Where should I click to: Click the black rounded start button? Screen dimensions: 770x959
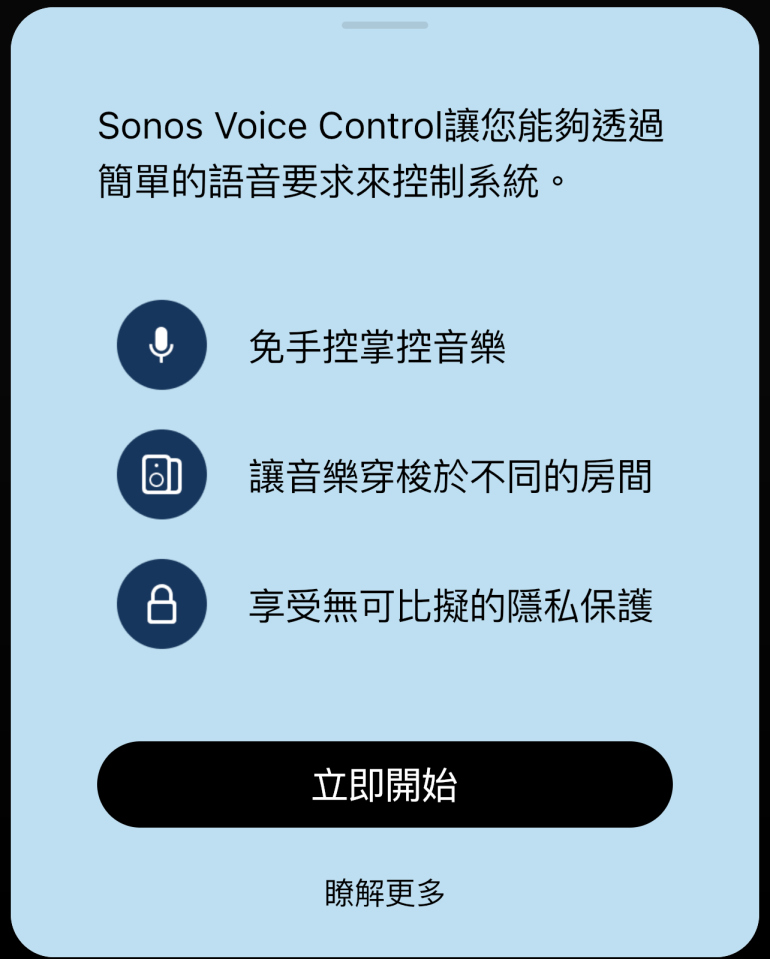pyautogui.click(x=385, y=785)
